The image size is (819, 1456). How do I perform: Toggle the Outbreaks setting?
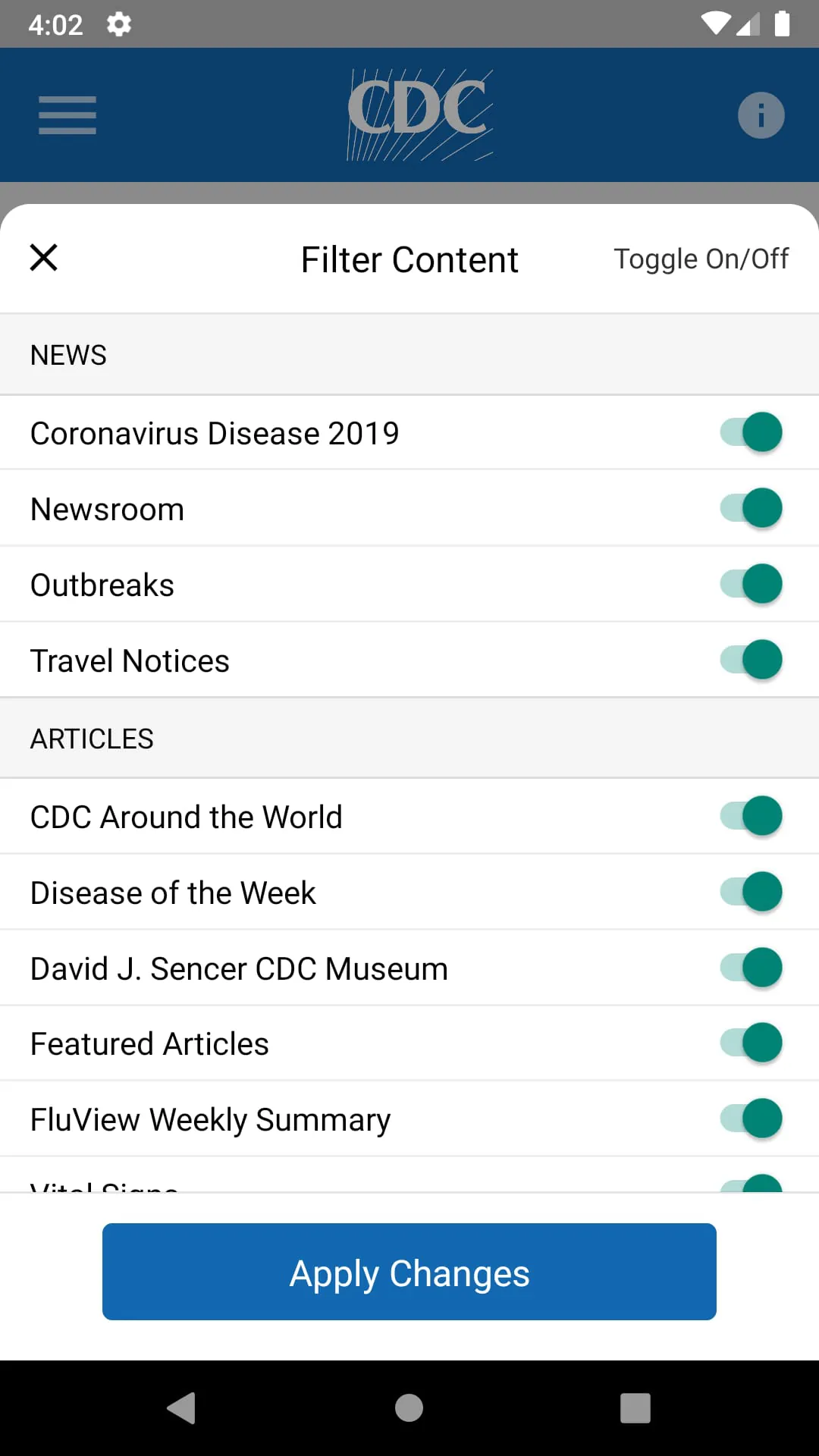(752, 583)
